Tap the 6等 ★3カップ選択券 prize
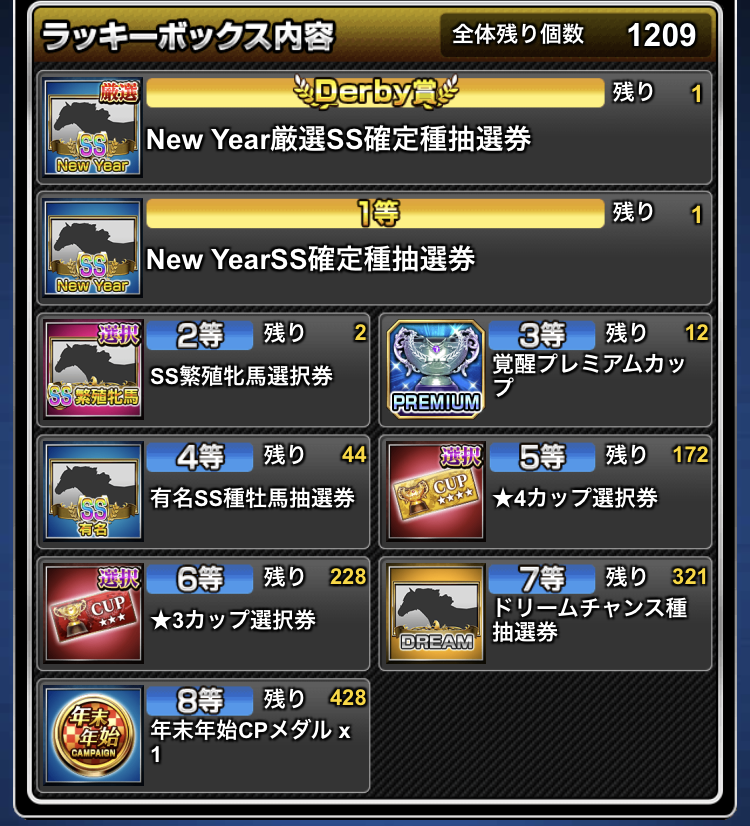 [203, 613]
